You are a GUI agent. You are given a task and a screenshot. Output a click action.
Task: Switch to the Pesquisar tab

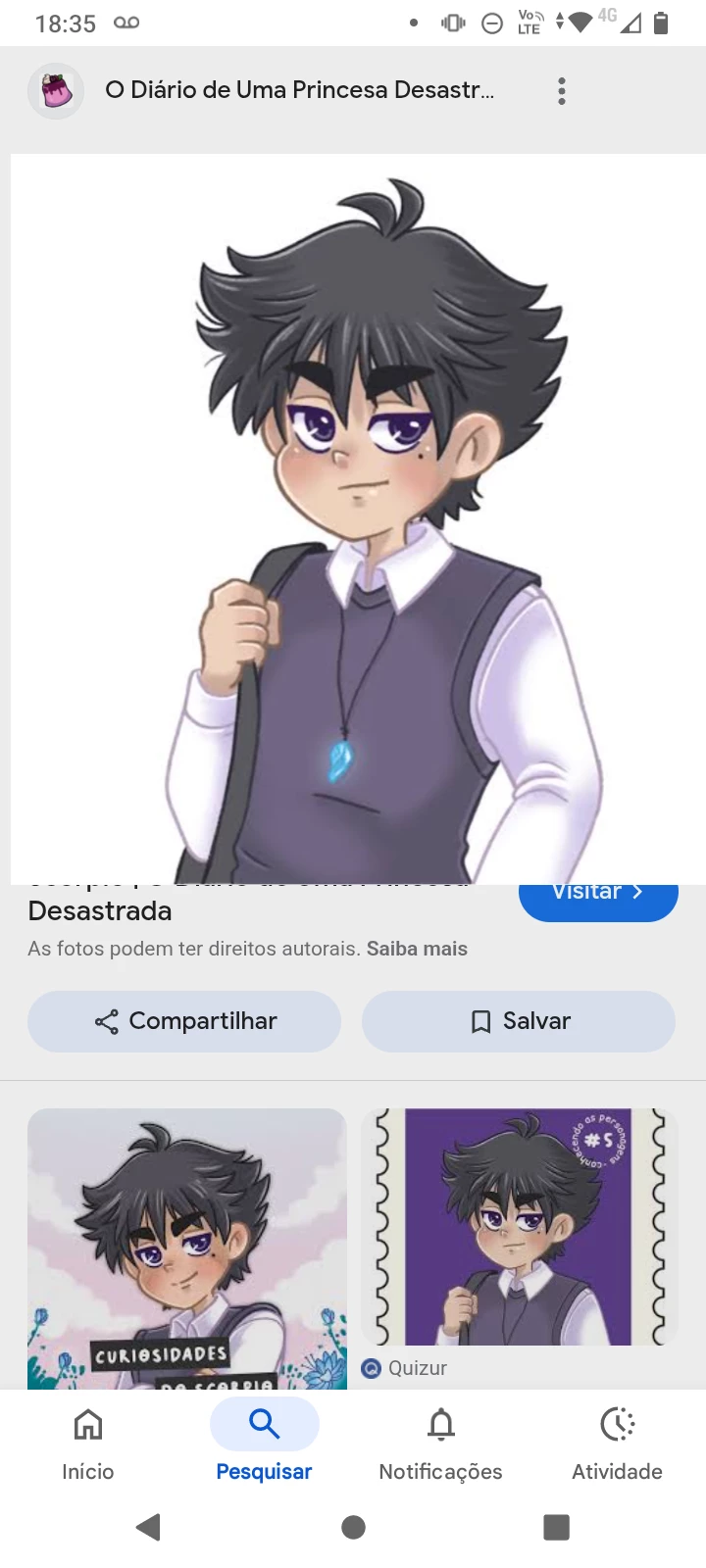coord(264,1443)
